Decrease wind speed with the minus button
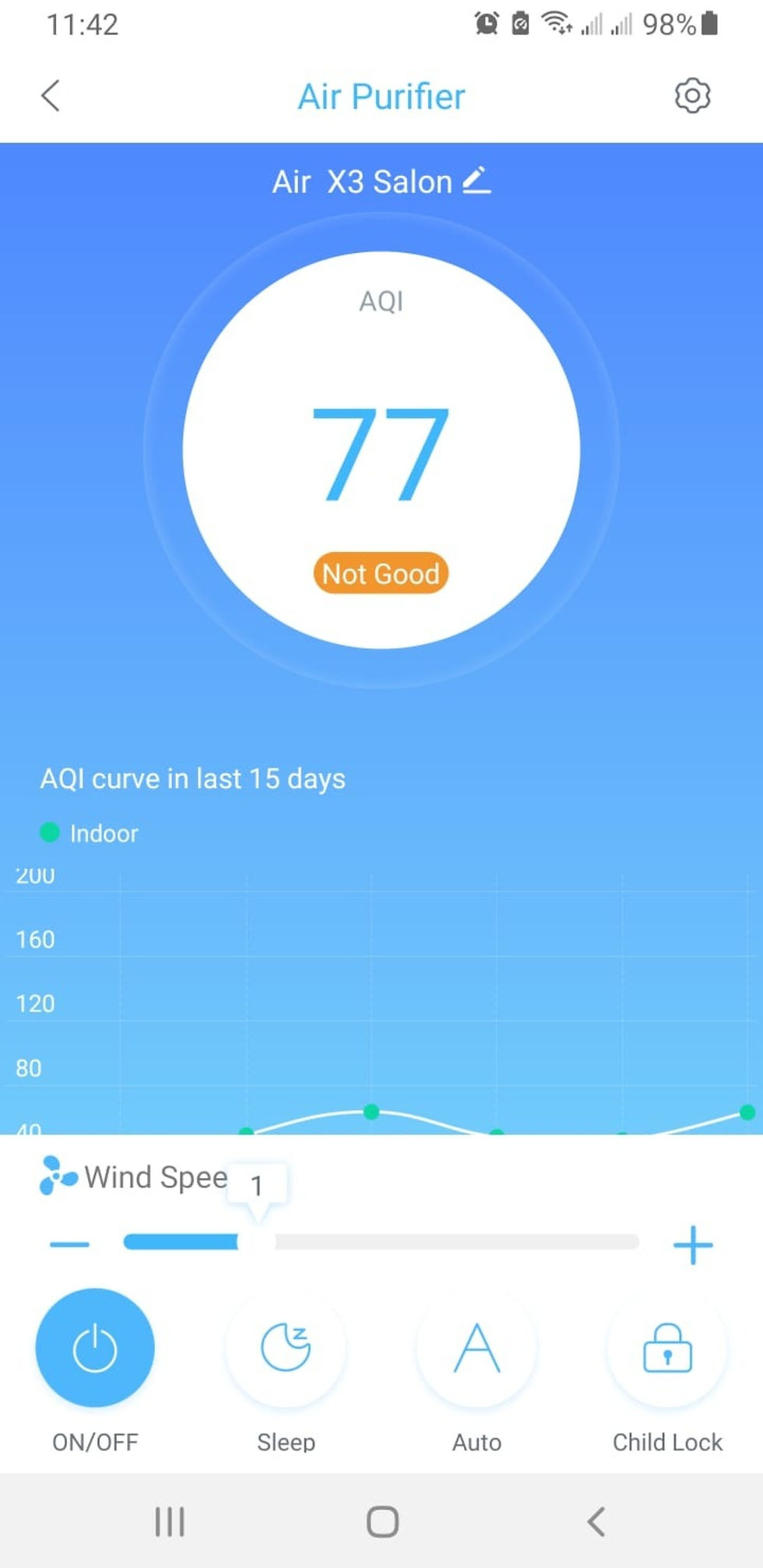 (69, 1244)
